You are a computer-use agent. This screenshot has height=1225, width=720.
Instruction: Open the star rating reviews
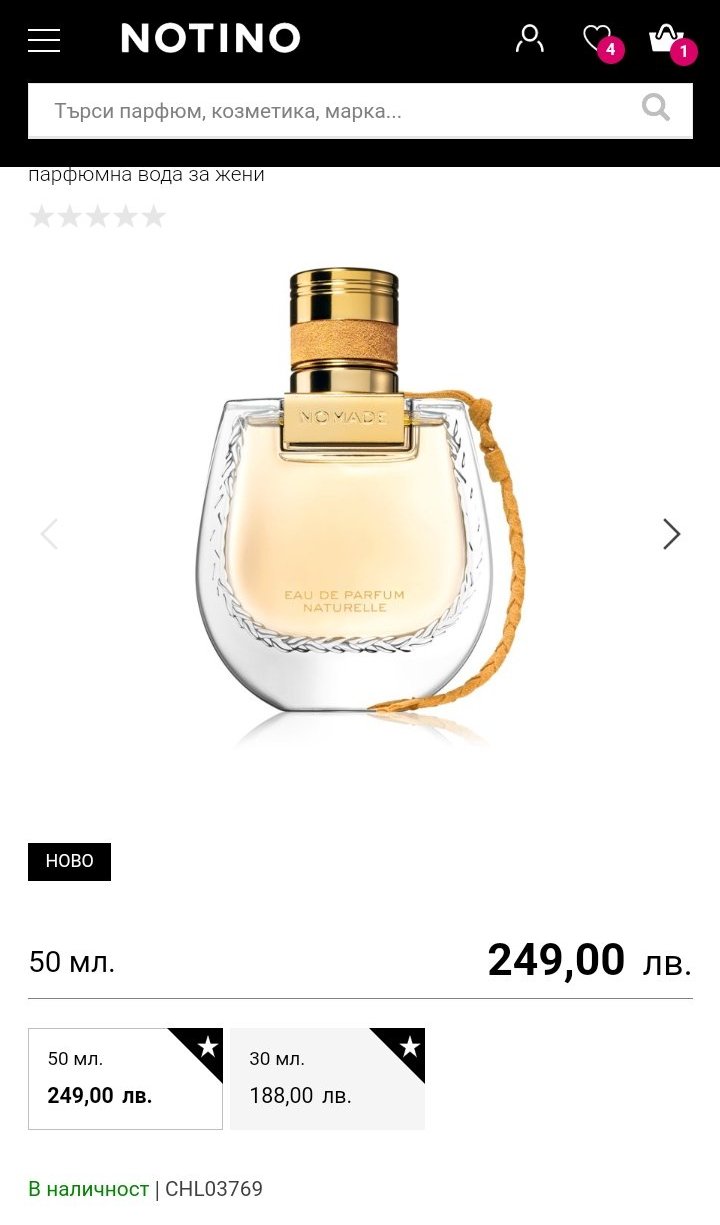pos(97,217)
